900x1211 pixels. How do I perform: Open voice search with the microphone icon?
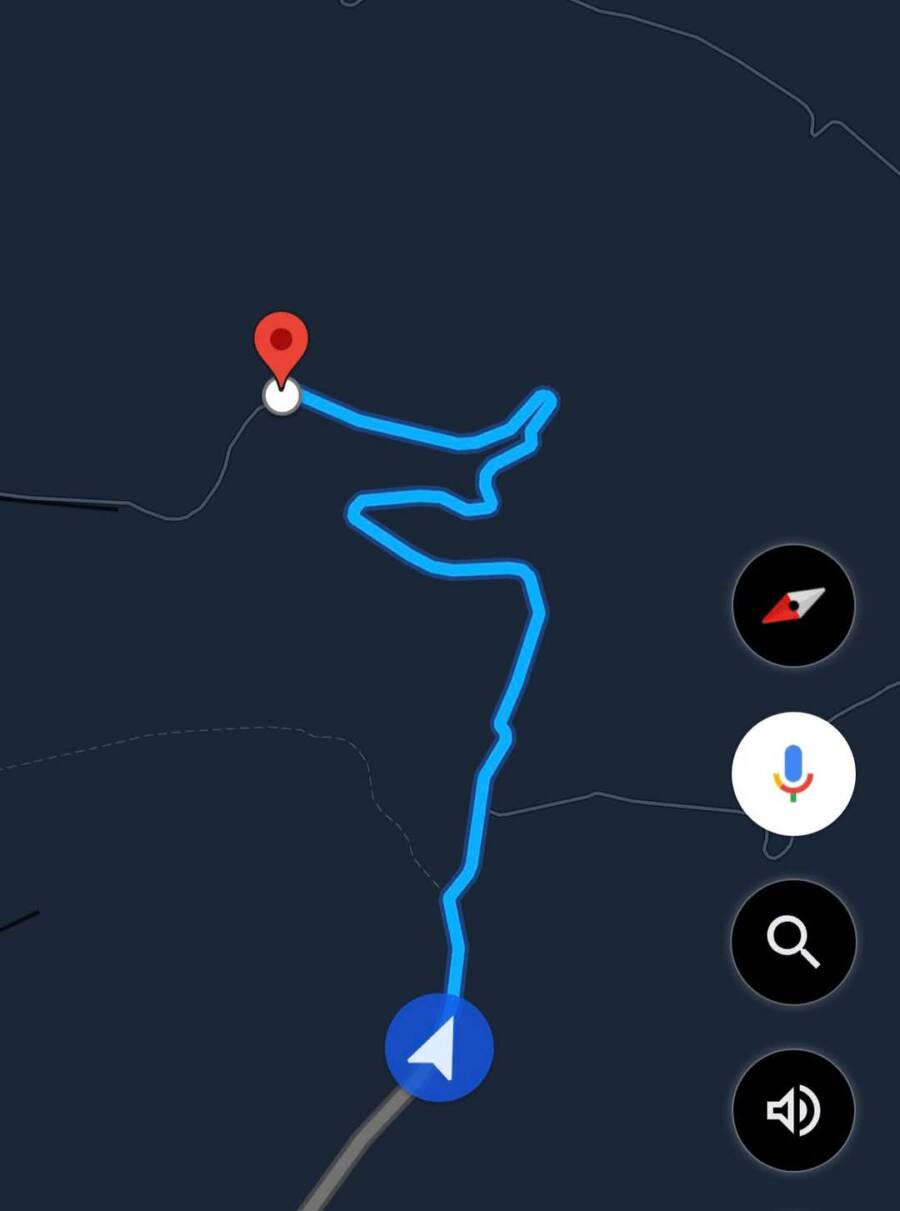792,775
